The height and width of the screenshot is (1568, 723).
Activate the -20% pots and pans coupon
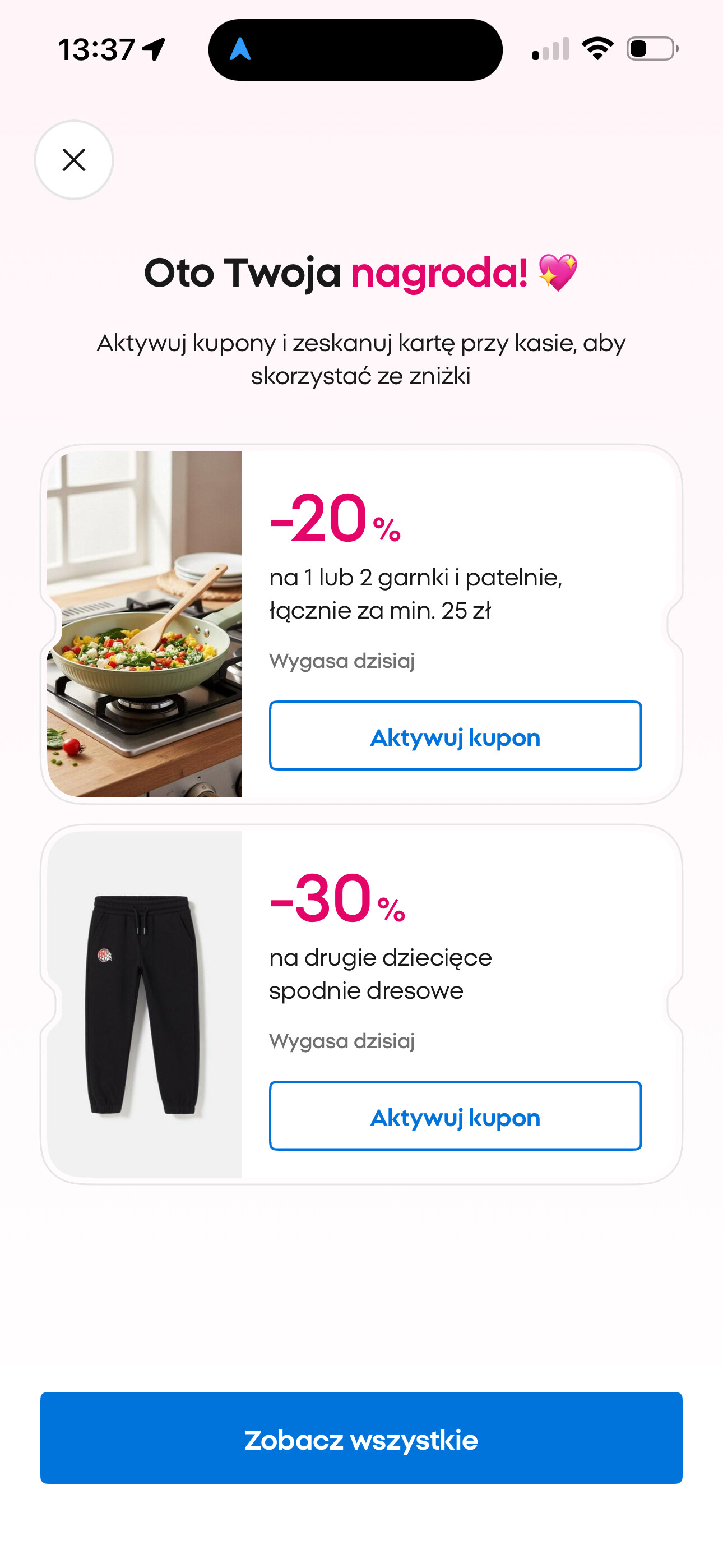click(455, 736)
